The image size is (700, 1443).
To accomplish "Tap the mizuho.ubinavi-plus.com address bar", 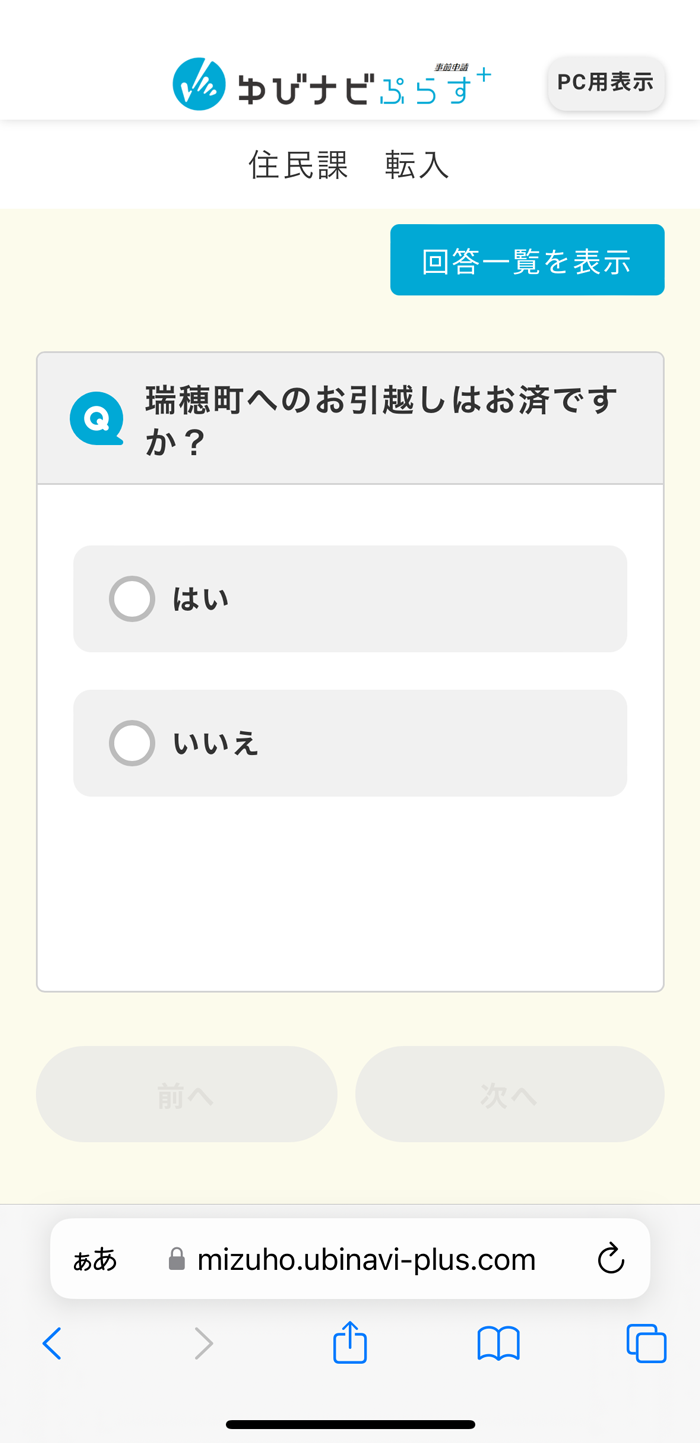I will point(366,1259).
